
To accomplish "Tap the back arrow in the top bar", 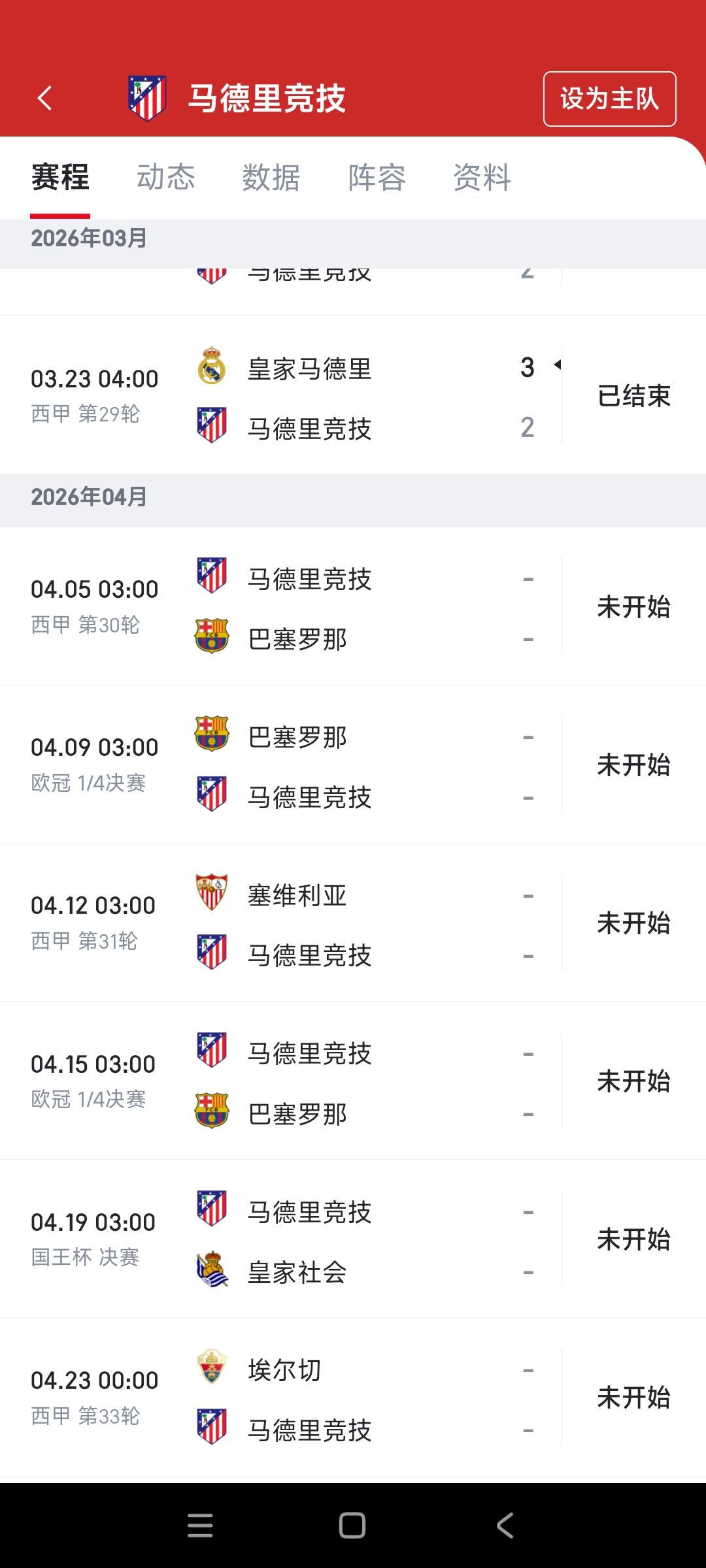I will 44,98.
